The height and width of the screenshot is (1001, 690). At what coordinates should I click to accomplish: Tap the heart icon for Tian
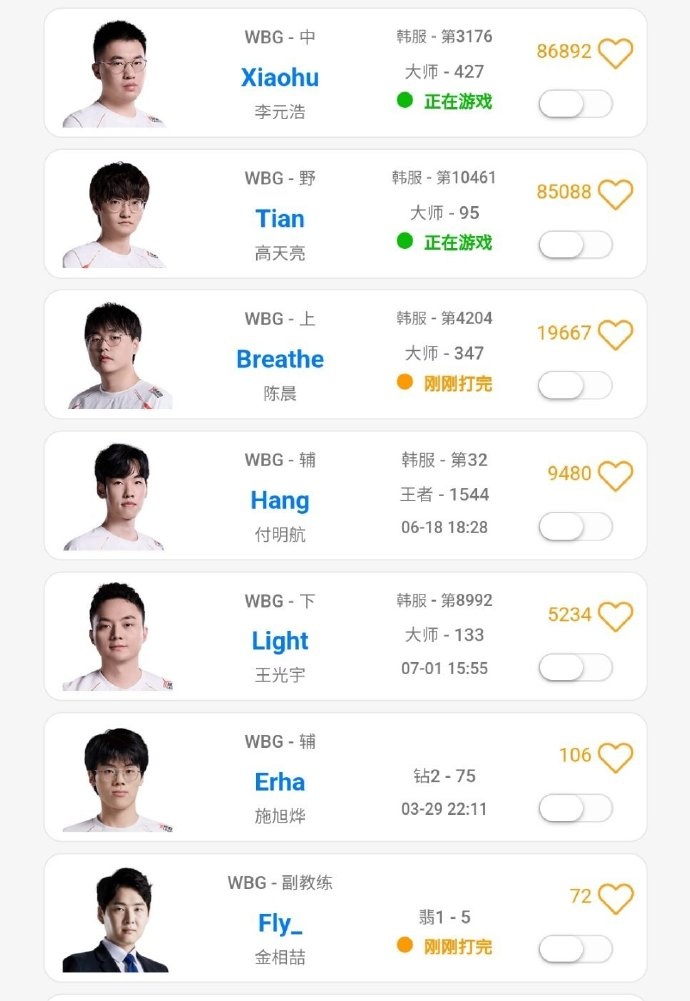coord(615,193)
